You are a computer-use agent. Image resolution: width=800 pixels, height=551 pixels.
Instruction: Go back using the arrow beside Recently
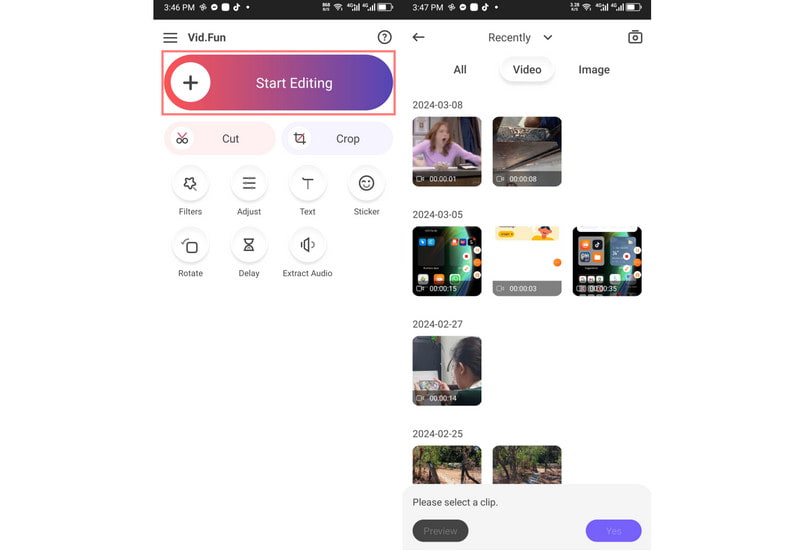click(x=418, y=38)
